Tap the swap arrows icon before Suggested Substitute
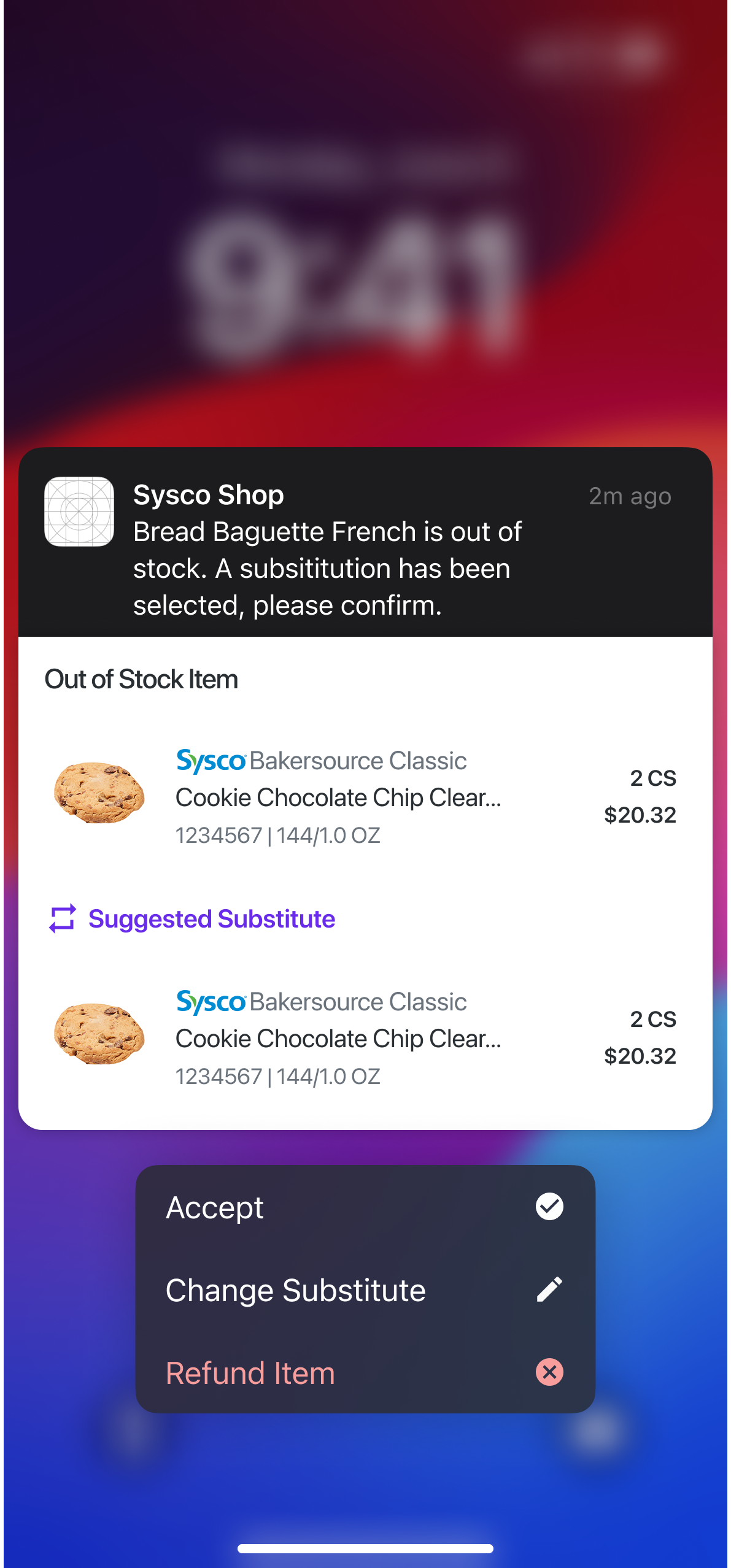The height and width of the screenshot is (1568, 731). (x=62, y=918)
